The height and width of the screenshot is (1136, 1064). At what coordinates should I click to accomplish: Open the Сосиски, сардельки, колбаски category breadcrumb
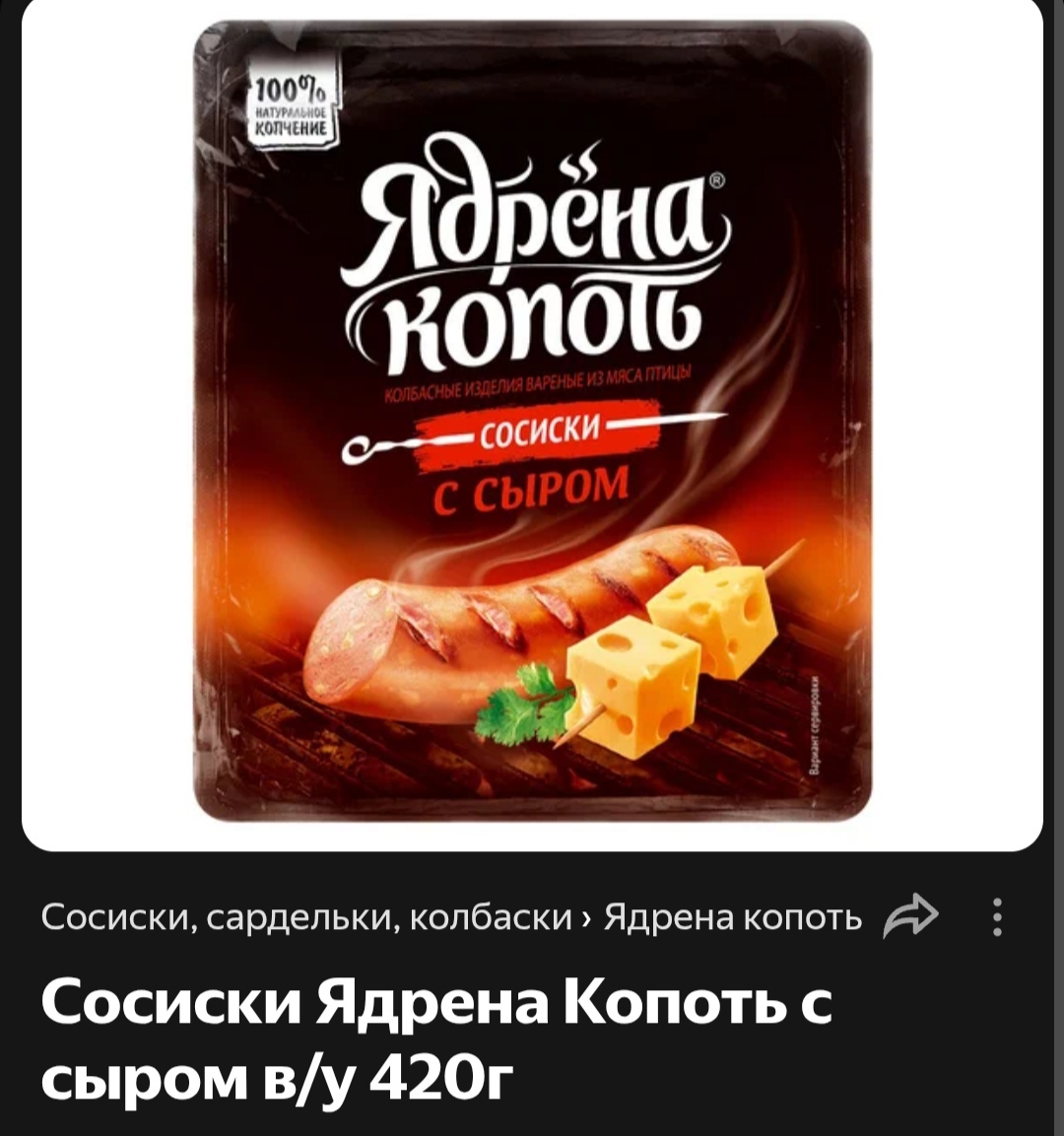click(306, 917)
